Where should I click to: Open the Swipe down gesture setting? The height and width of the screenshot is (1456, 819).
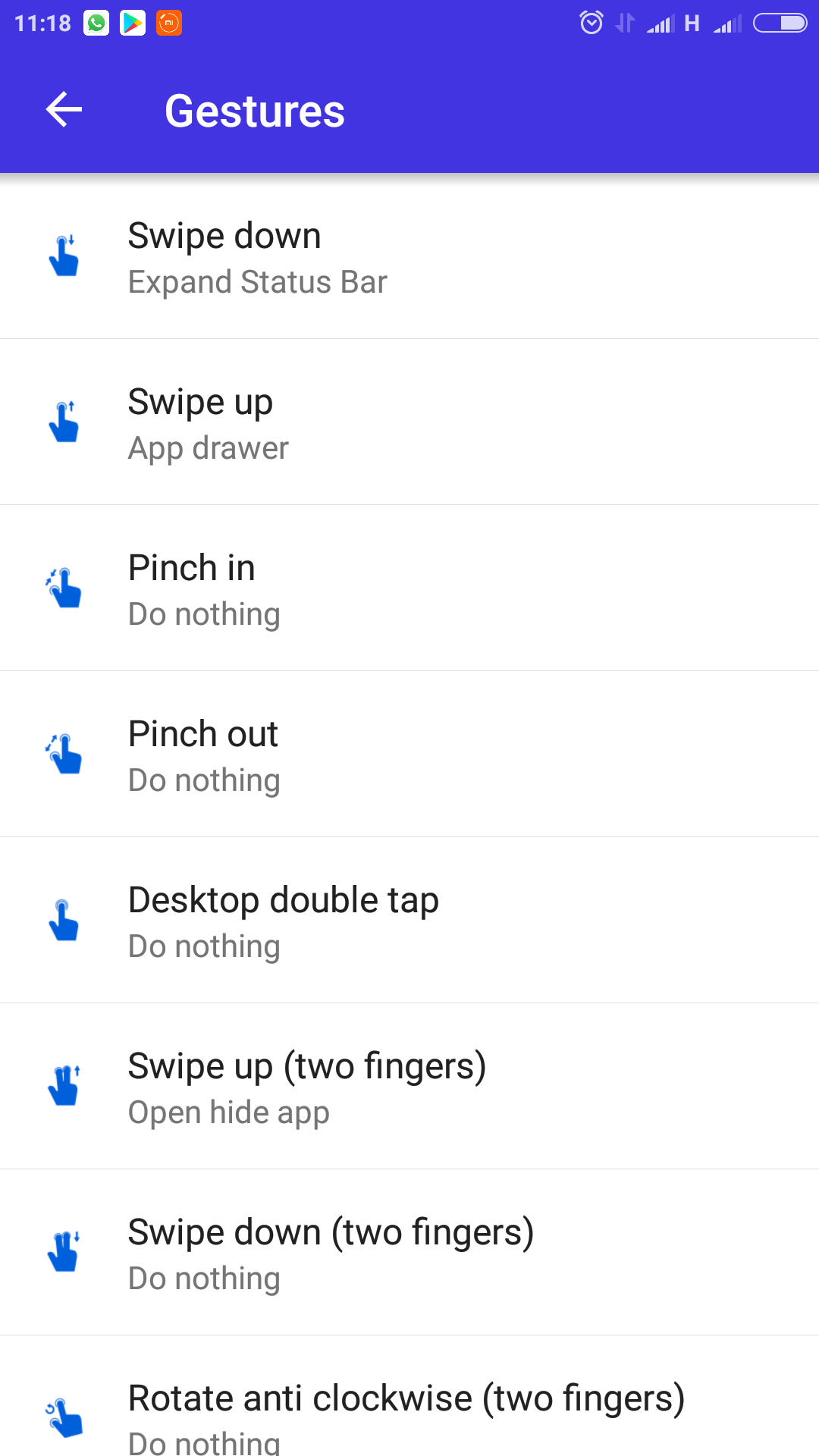409,256
